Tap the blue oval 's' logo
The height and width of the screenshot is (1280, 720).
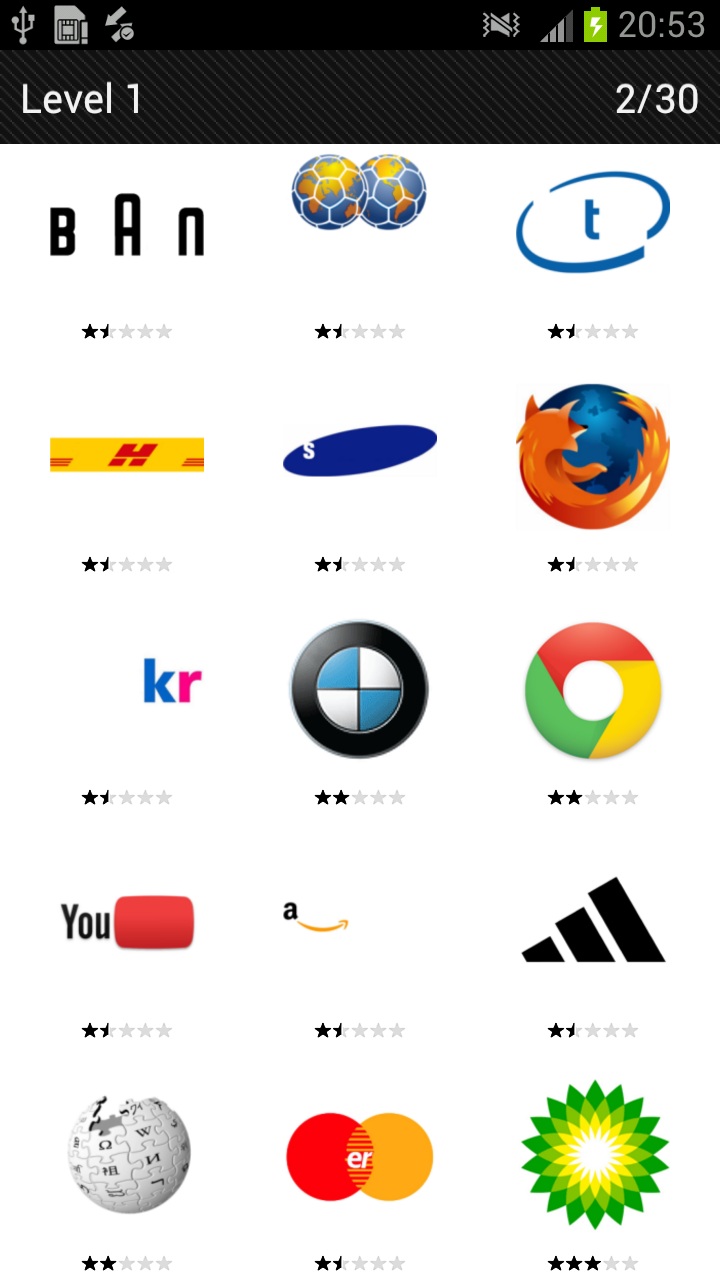[x=359, y=448]
